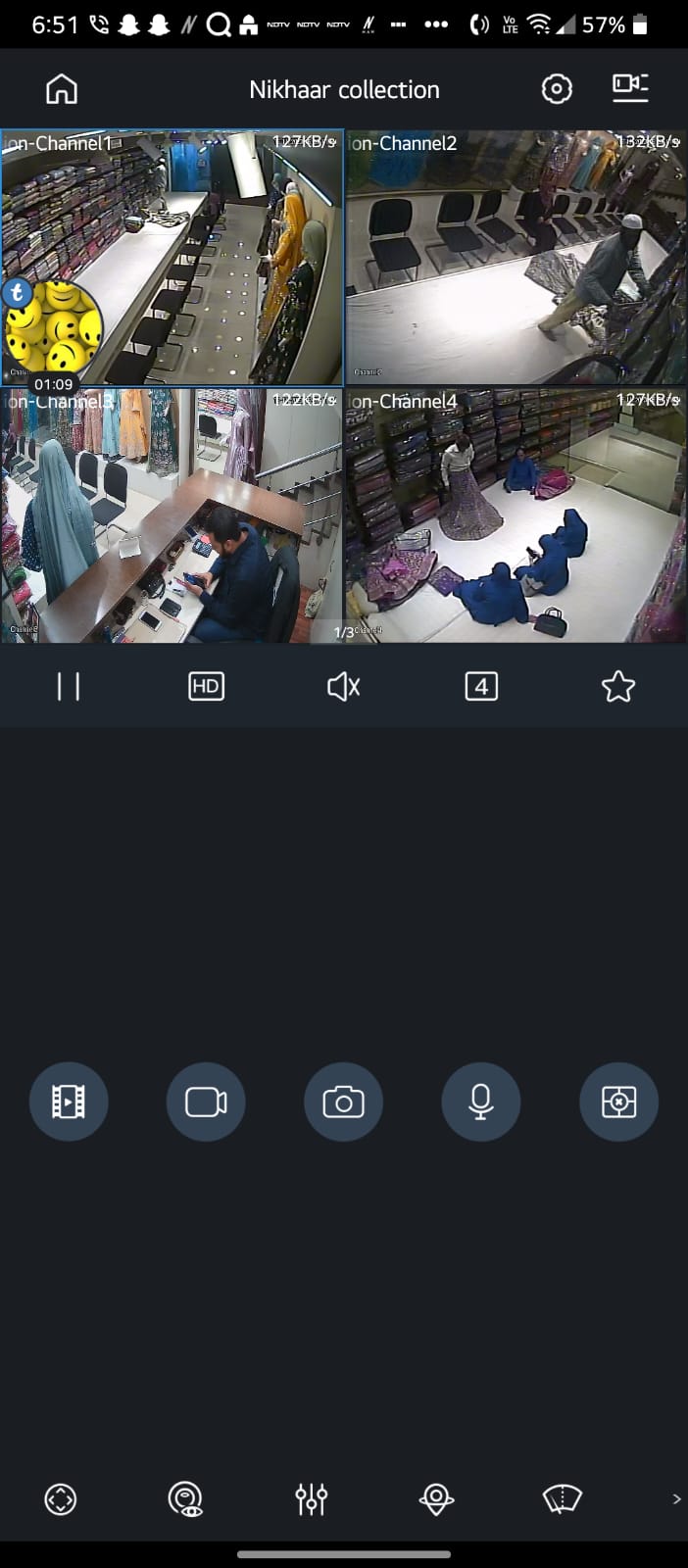The height and width of the screenshot is (1568, 688).
Task: Start recording video
Action: (206, 1102)
